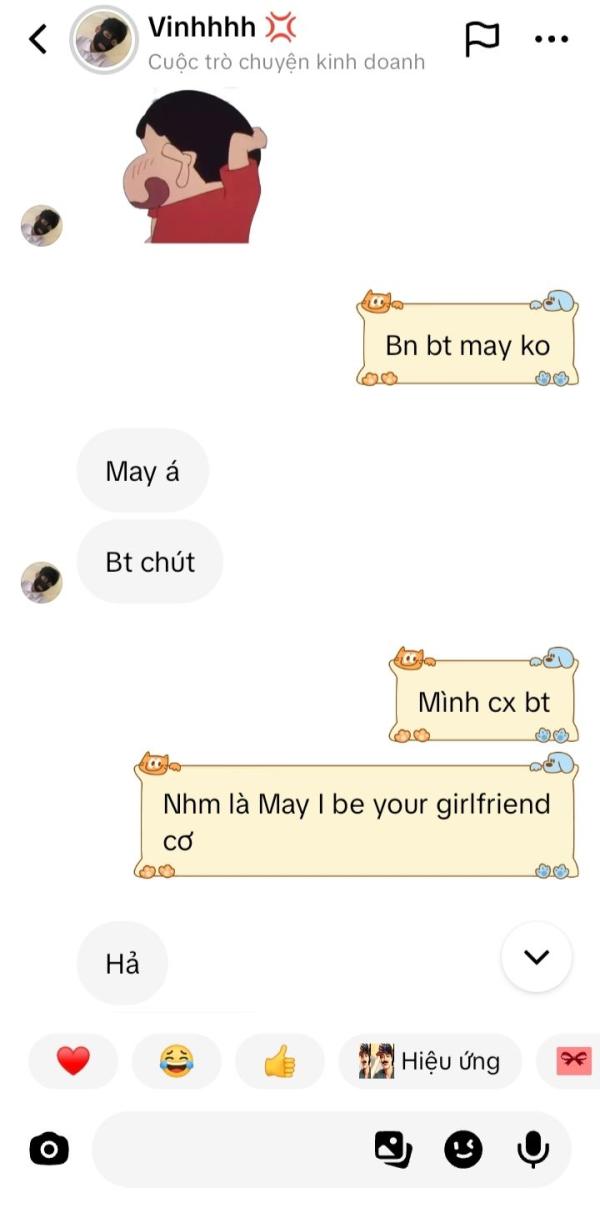Jump to latest messages with down arrow
Image resolution: width=600 pixels, height=1213 pixels.
point(536,957)
